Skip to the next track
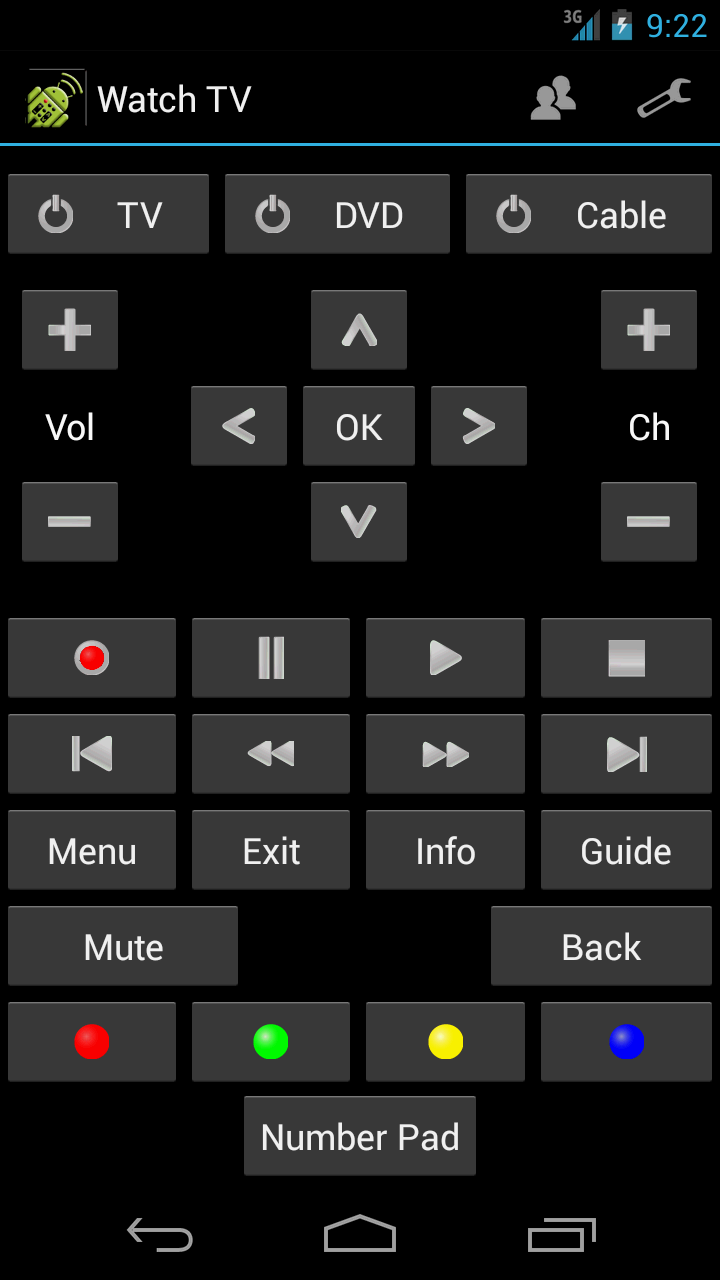 coord(626,754)
